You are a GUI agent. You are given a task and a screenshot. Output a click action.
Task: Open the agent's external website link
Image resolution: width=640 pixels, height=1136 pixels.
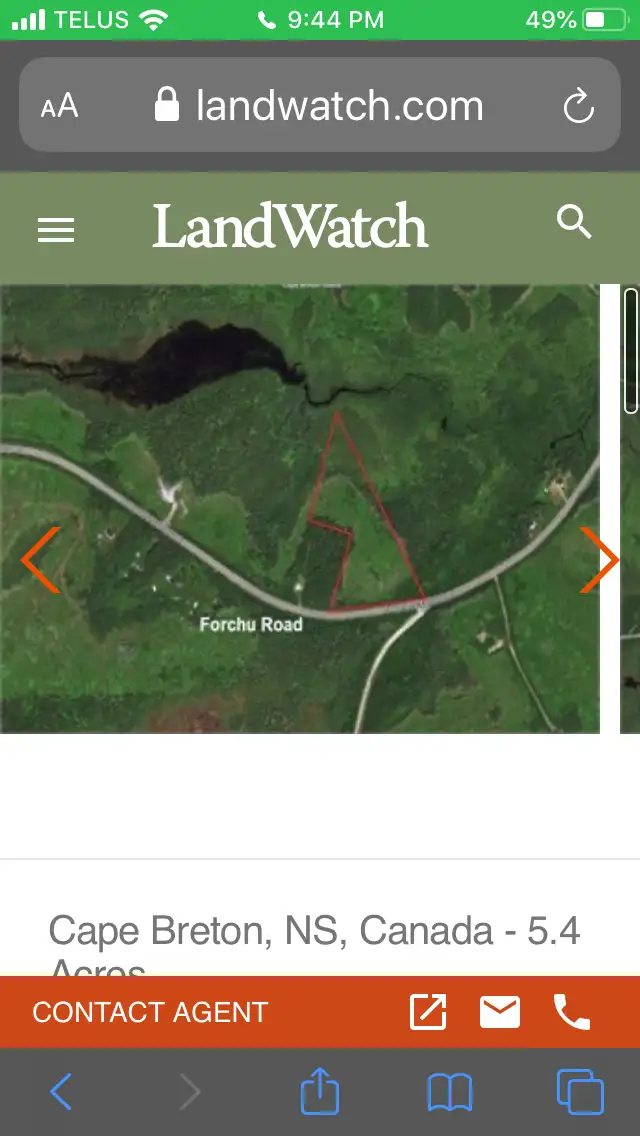428,1012
